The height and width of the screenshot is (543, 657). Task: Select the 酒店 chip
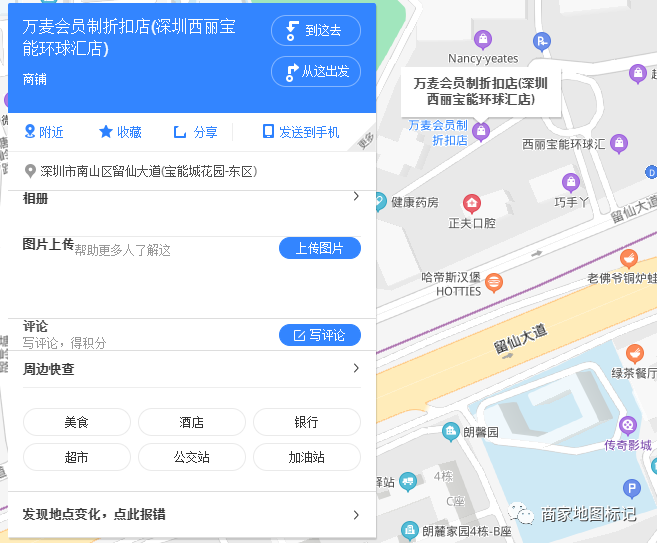click(191, 422)
